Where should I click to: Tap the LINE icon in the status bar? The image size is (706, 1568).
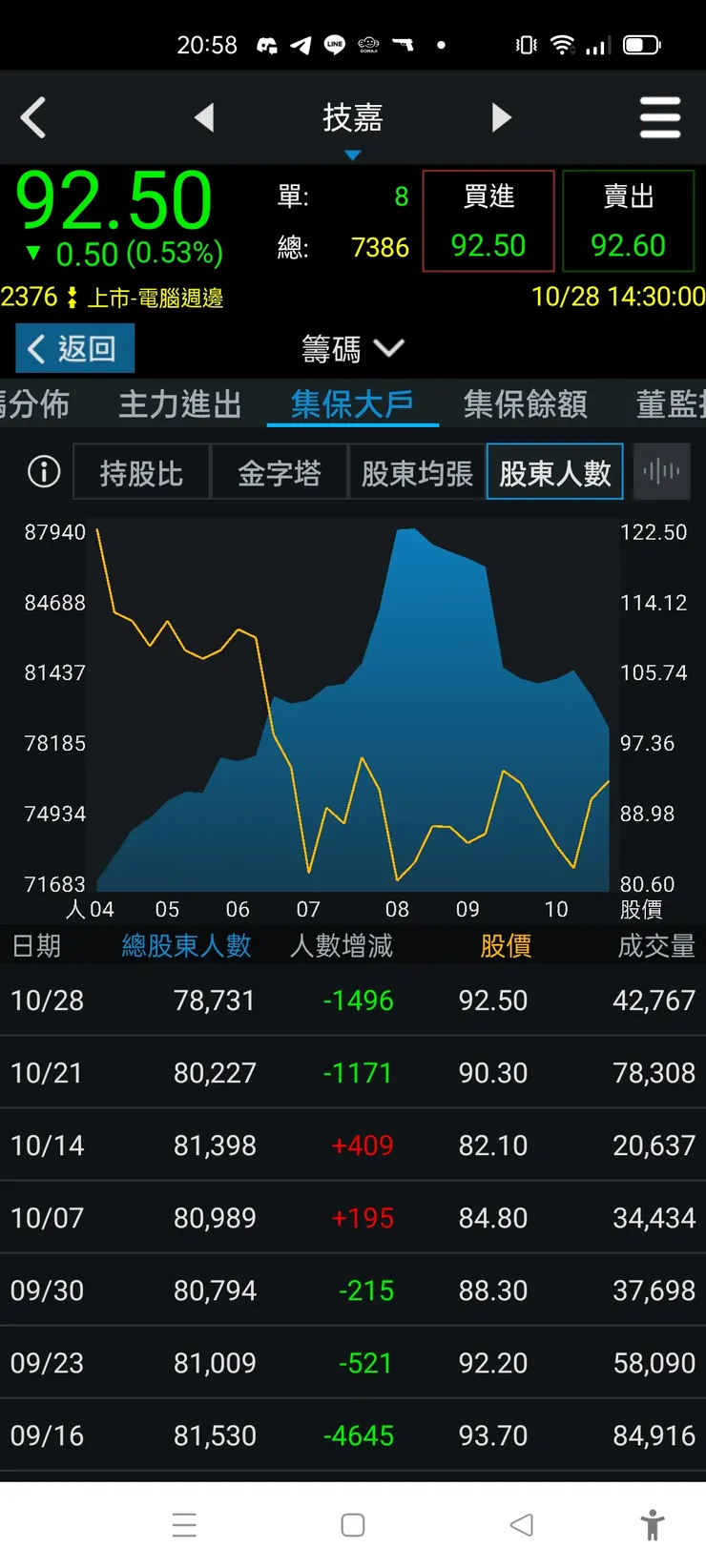(334, 44)
